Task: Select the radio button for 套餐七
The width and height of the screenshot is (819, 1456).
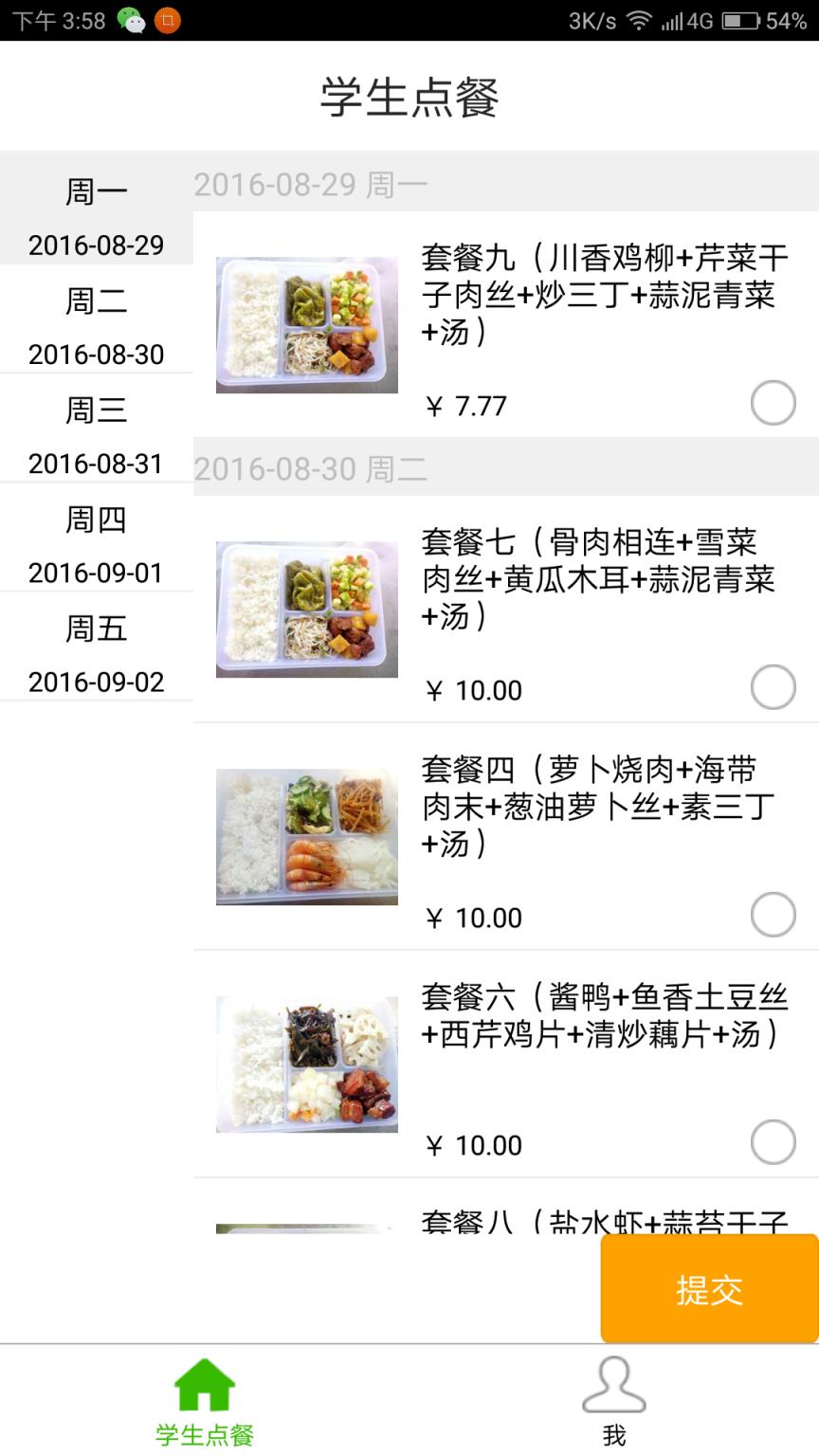Action: (773, 687)
